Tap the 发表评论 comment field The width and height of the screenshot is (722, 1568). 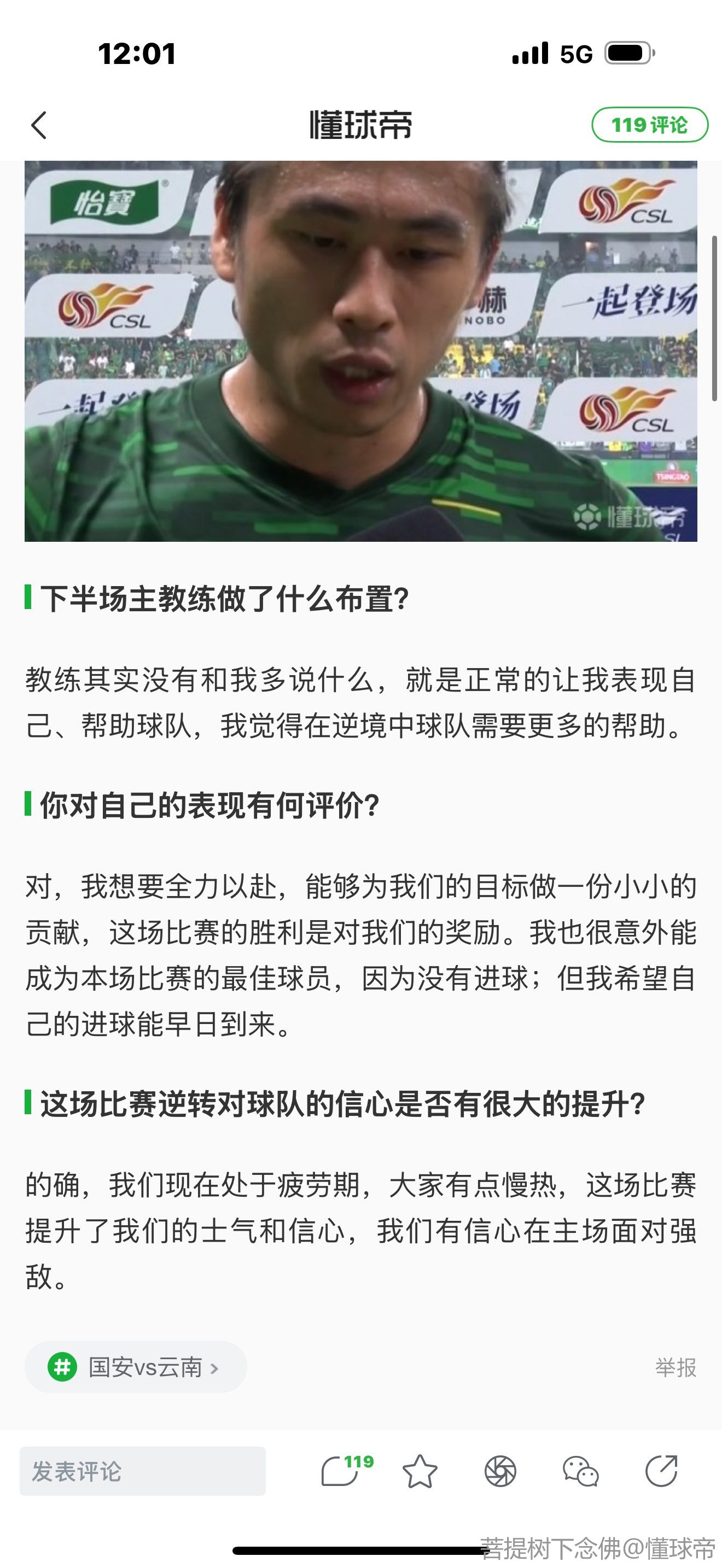click(142, 1471)
